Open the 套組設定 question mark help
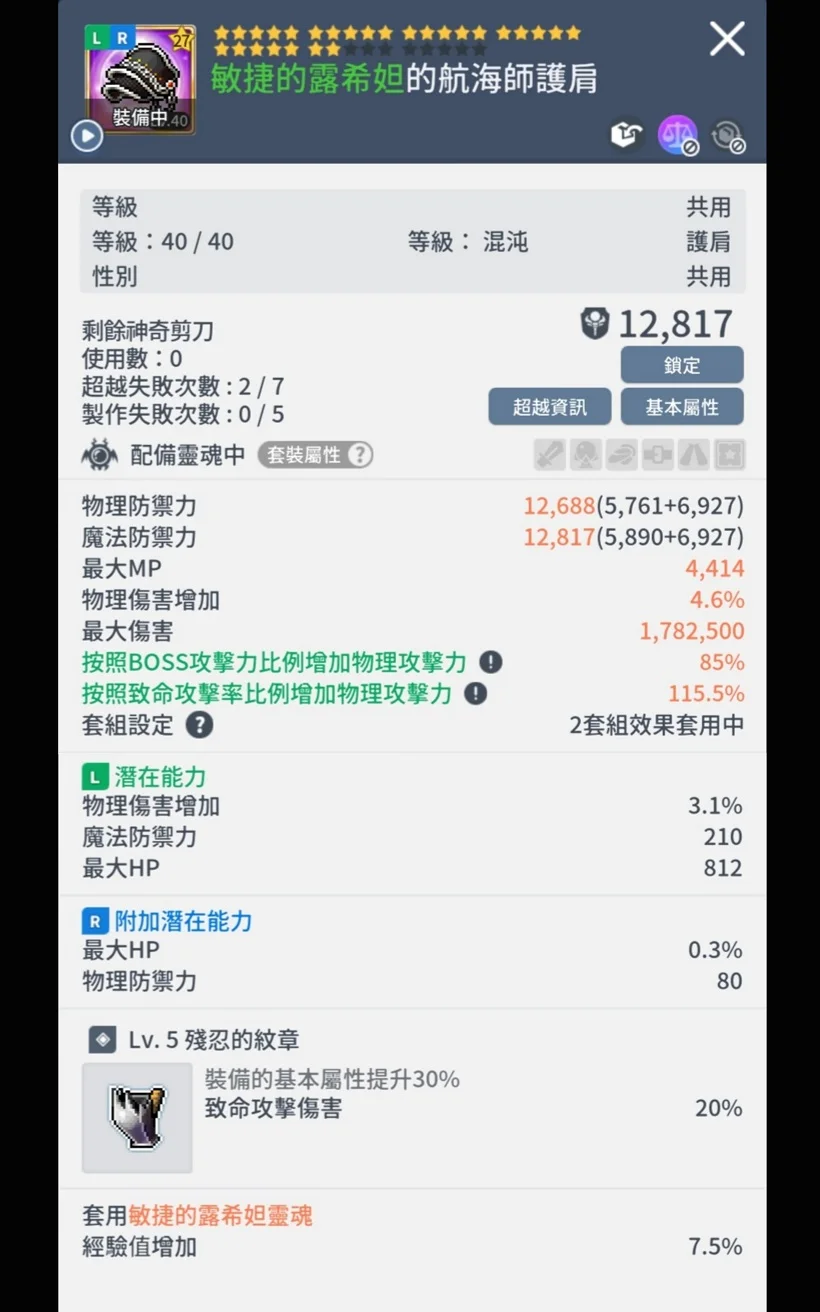Screen dimensions: 820x1312 click(199, 725)
